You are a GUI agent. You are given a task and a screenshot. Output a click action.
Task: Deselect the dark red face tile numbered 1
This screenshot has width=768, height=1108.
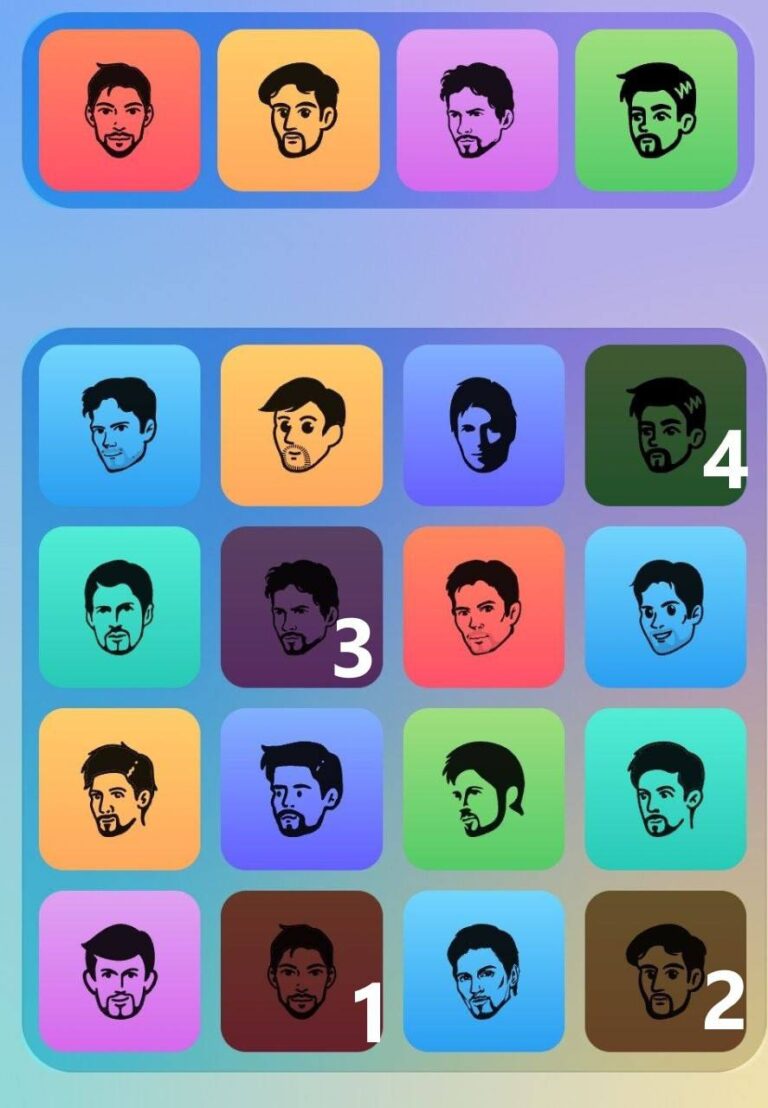pyautogui.click(x=301, y=971)
